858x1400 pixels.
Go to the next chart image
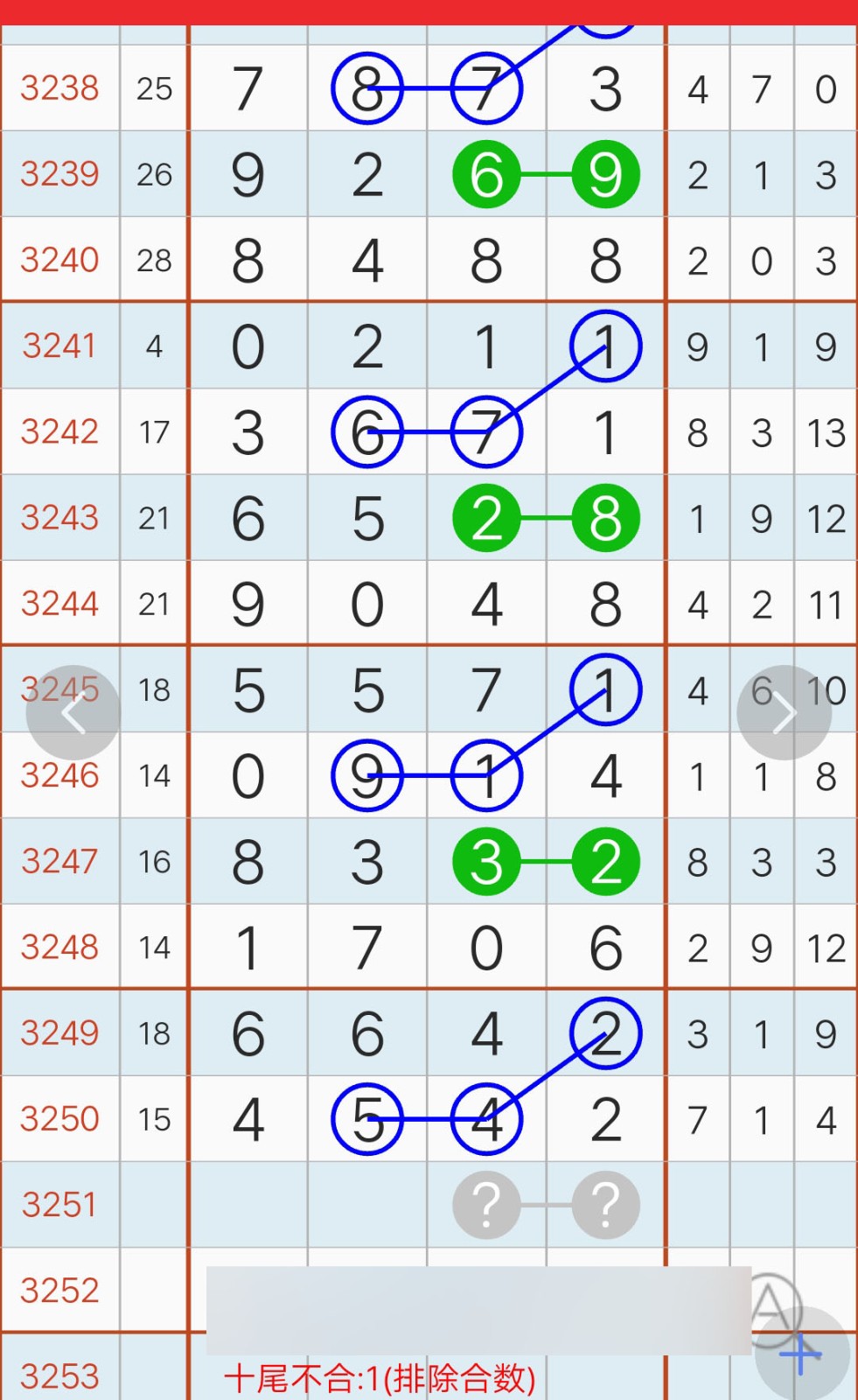pos(784,713)
